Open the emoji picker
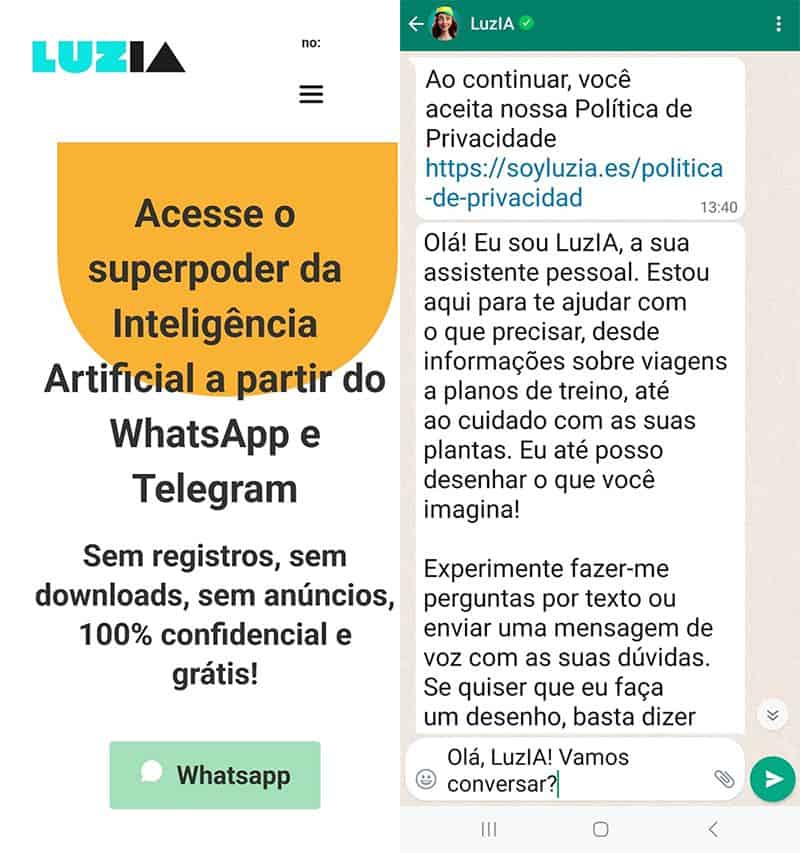This screenshot has width=800, height=853. click(426, 779)
